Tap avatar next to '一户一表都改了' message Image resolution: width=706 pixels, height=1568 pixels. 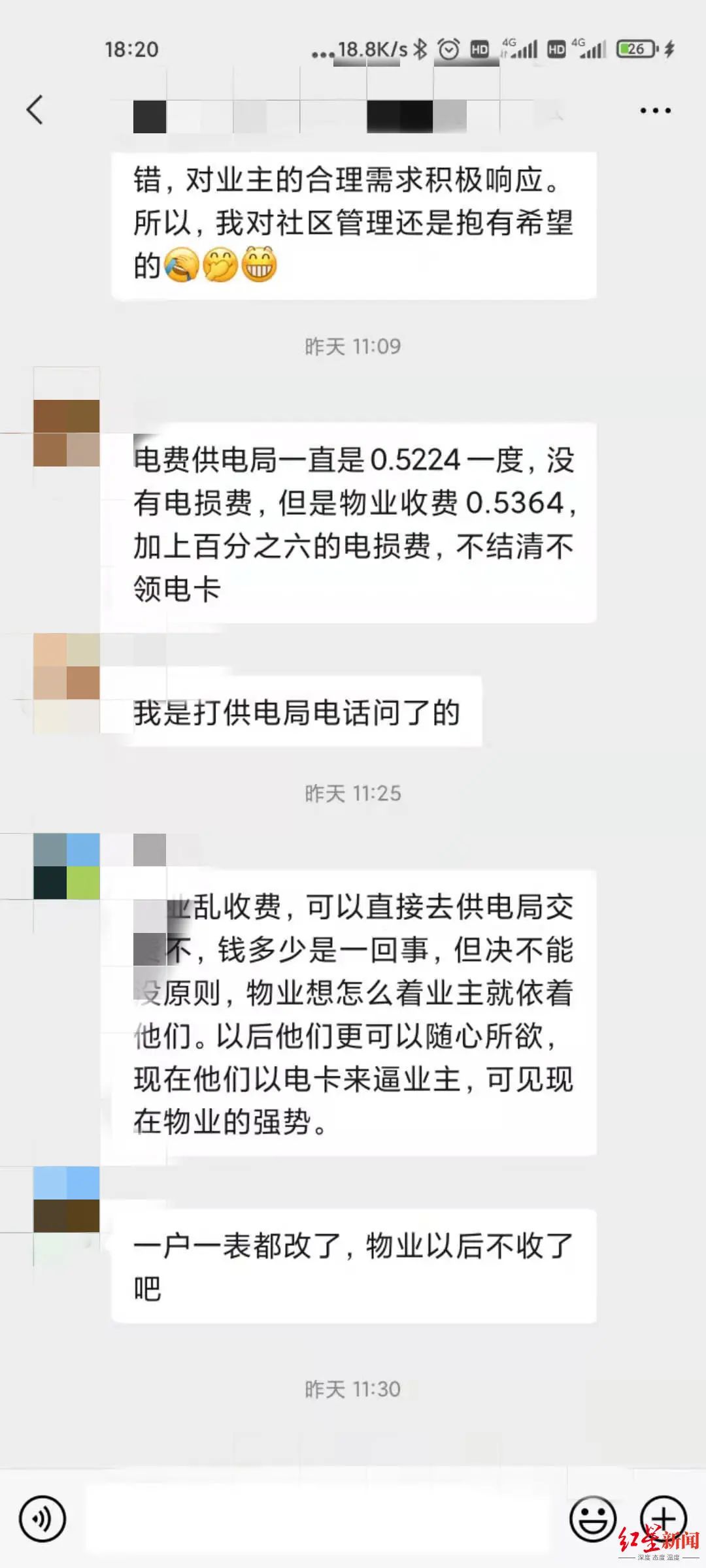pos(67,1200)
